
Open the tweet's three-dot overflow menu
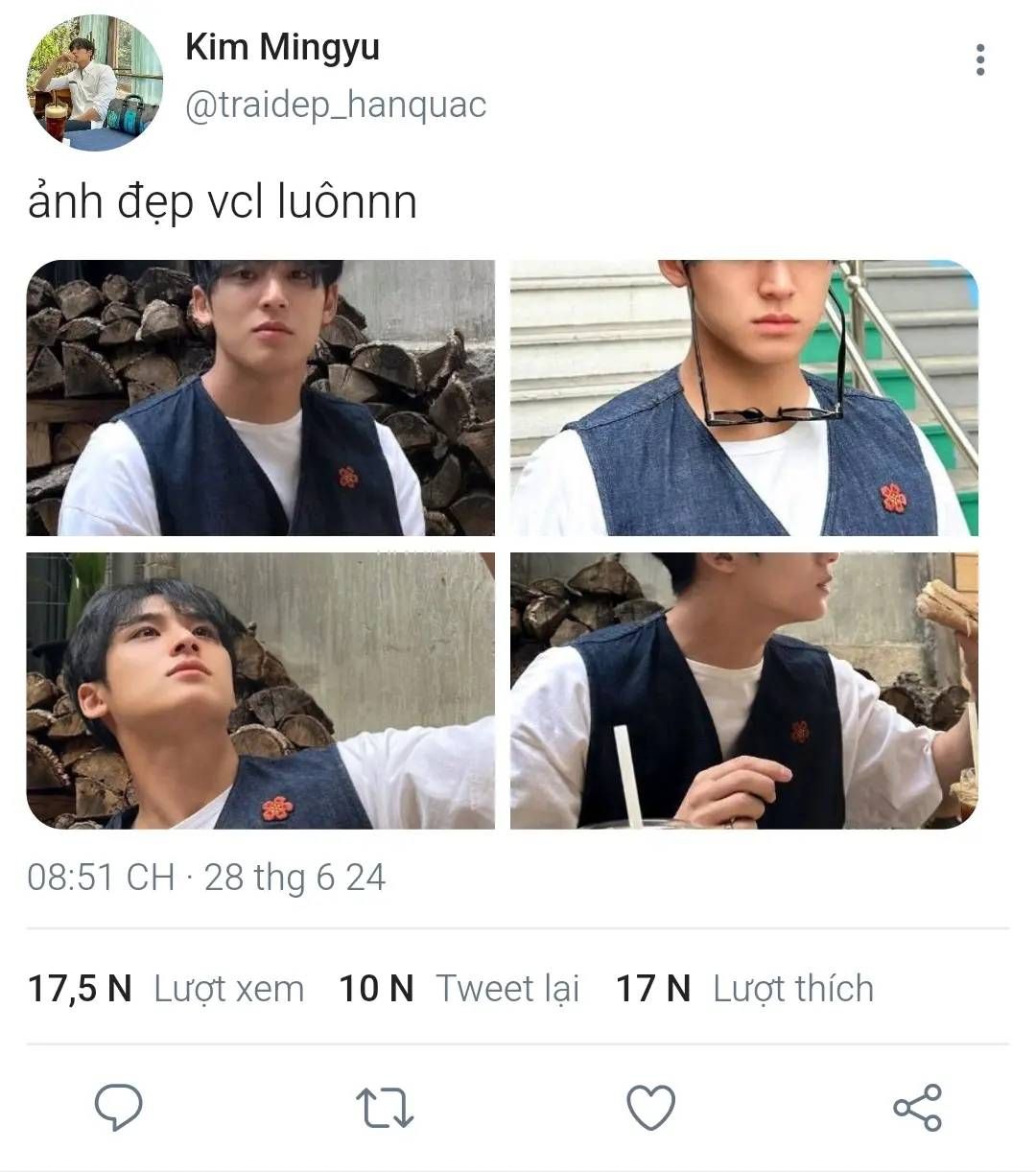pyautogui.click(x=979, y=59)
